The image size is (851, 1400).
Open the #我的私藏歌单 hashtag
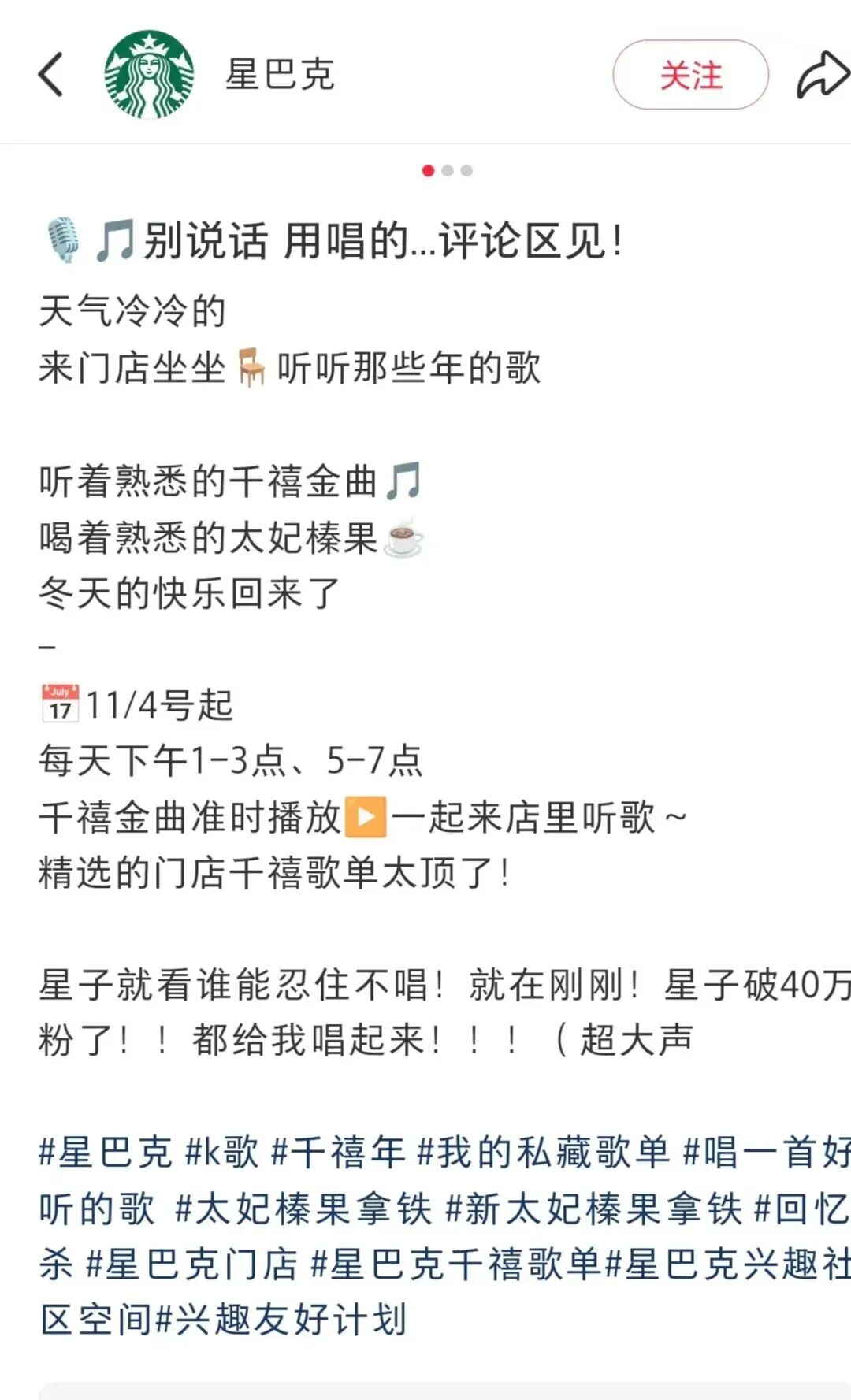point(544,1152)
